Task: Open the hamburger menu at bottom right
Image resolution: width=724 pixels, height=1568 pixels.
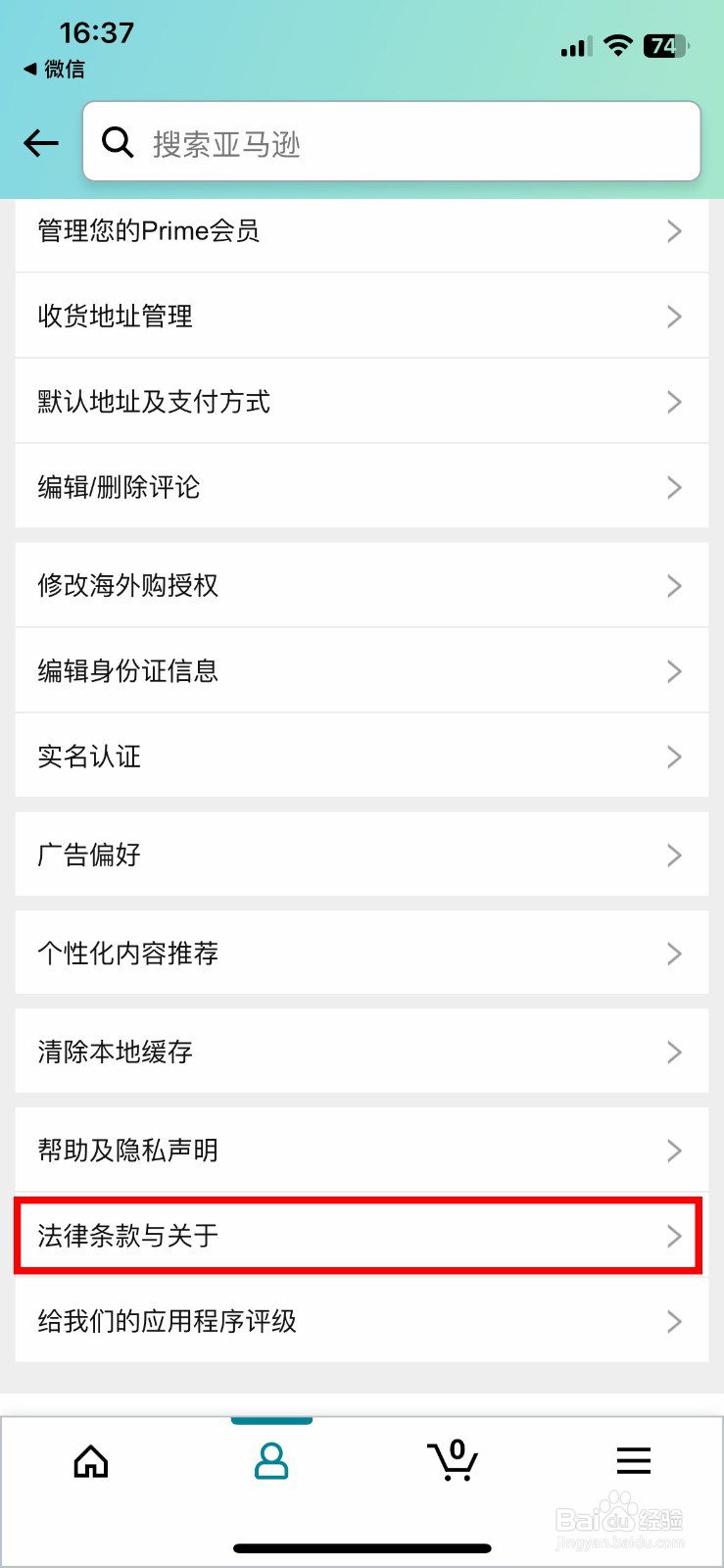Action: tap(633, 1461)
